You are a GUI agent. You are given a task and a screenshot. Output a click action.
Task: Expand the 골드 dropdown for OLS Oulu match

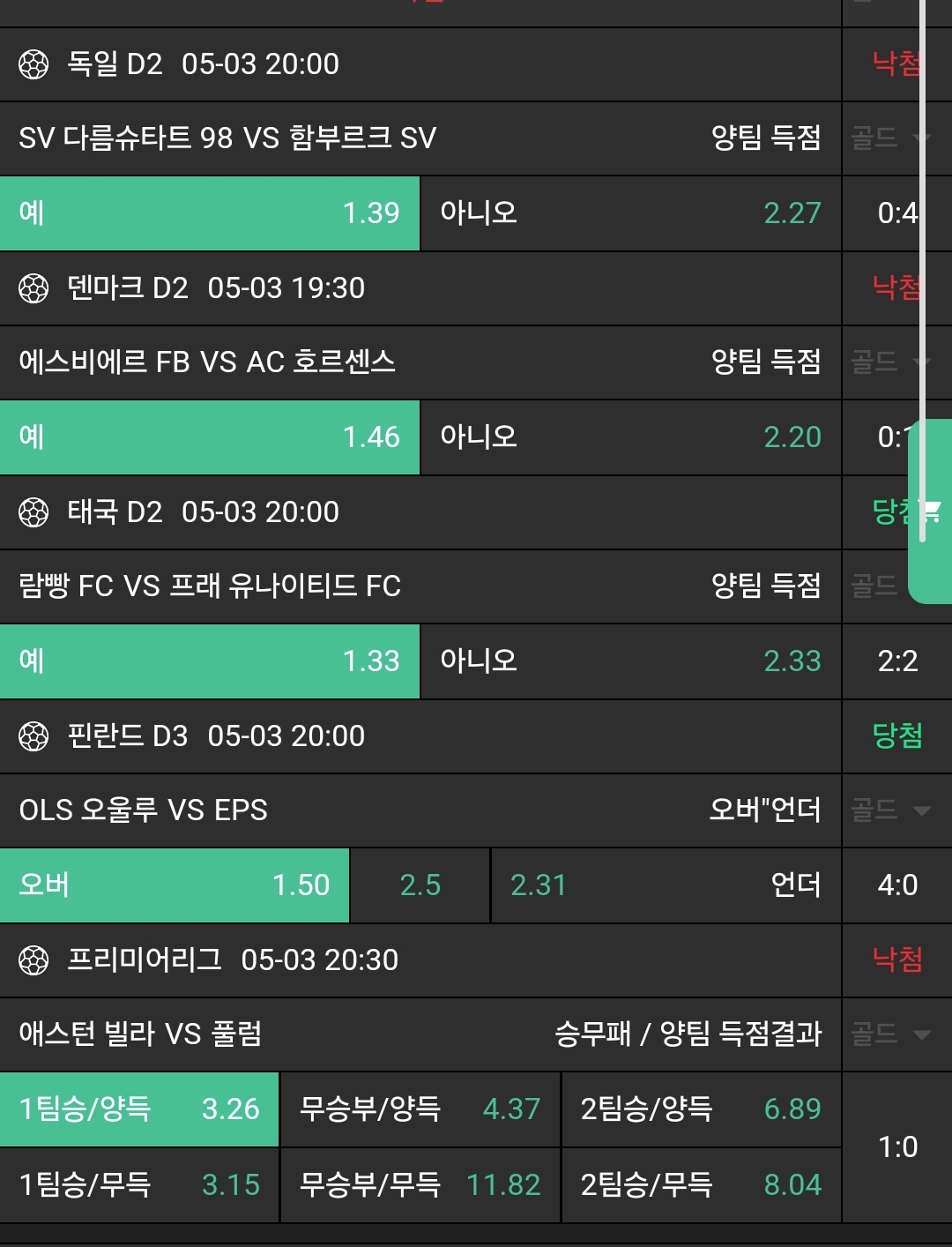tap(892, 810)
